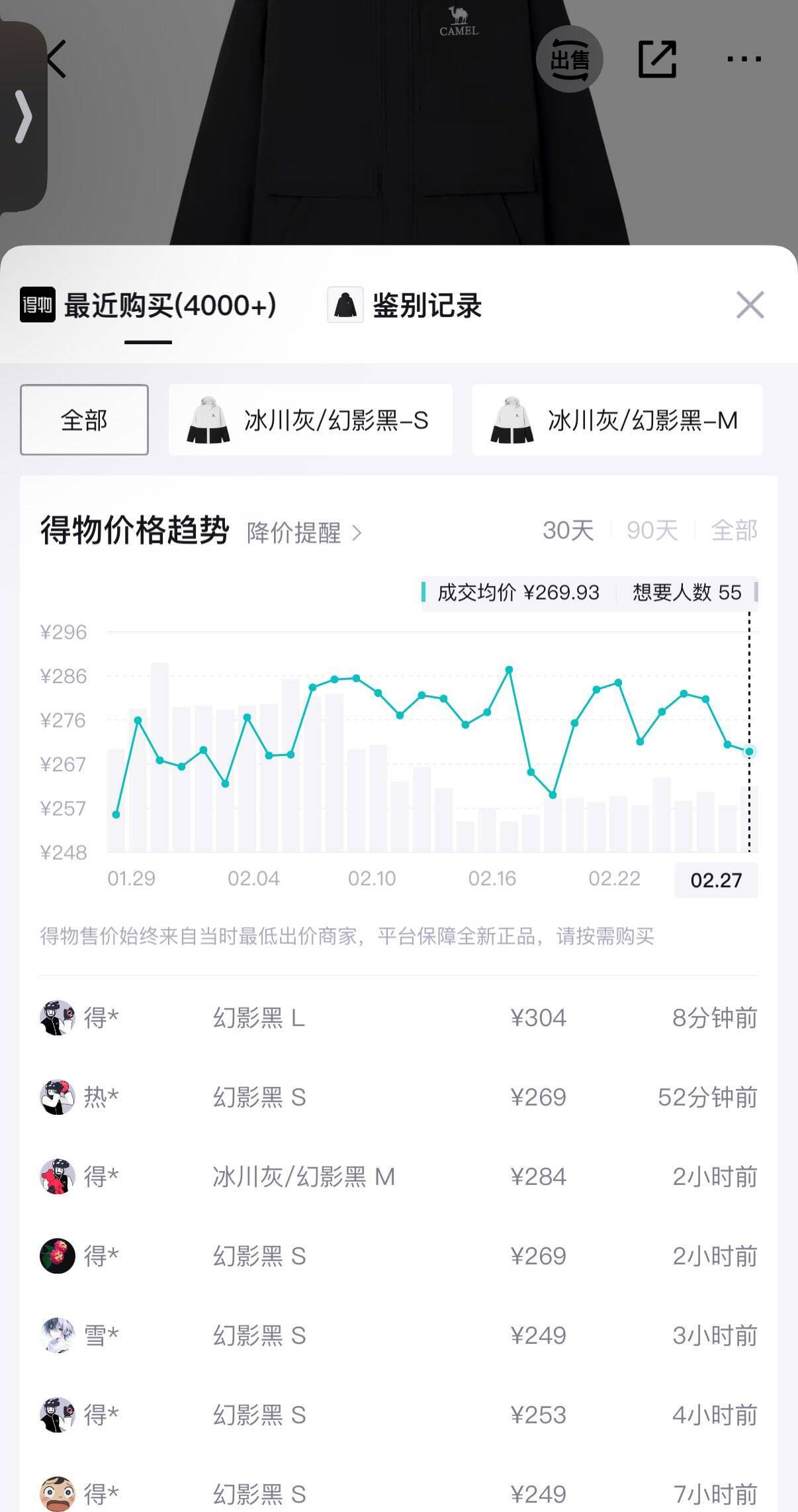Show the 30天 price trend
Screen dimensions: 798x1512
tap(568, 530)
